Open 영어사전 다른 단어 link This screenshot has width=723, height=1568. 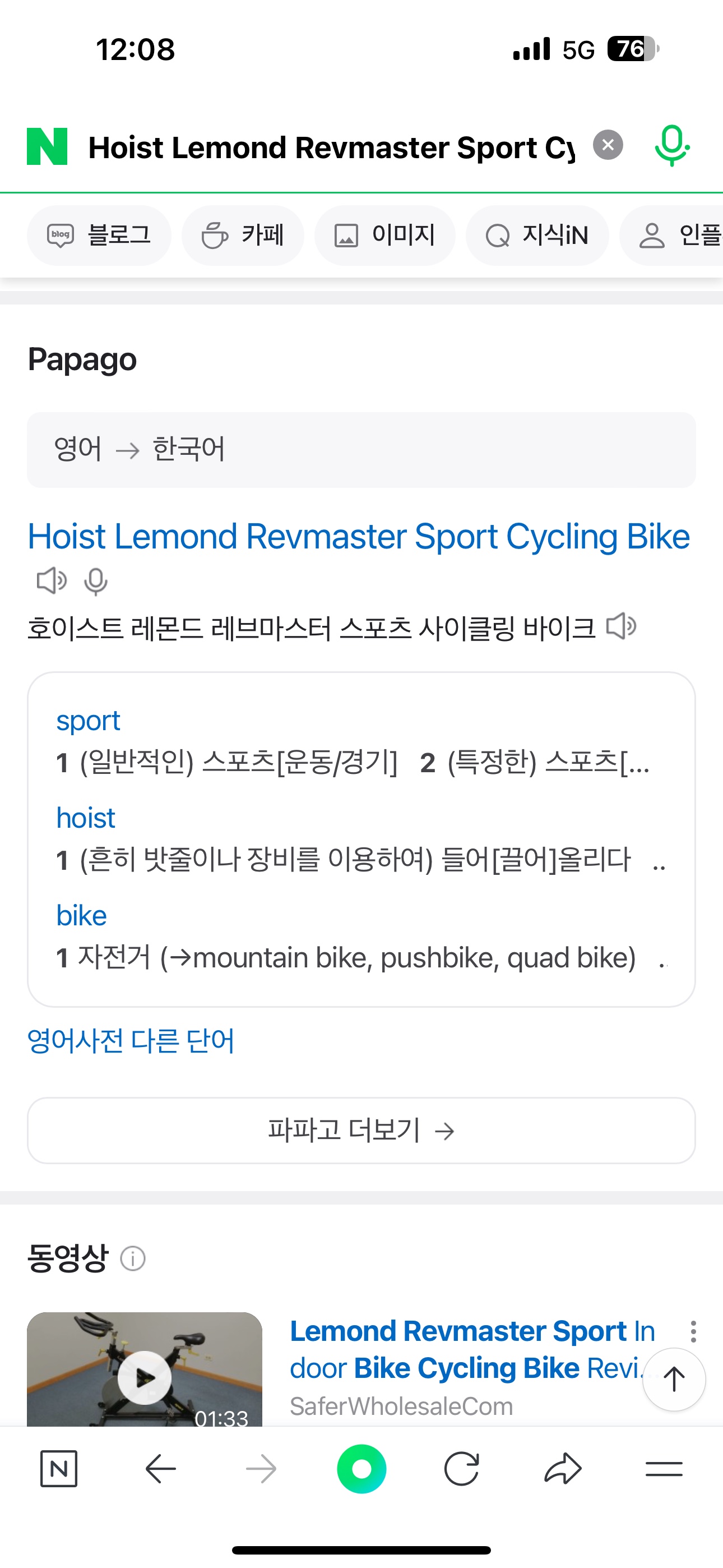click(131, 1041)
